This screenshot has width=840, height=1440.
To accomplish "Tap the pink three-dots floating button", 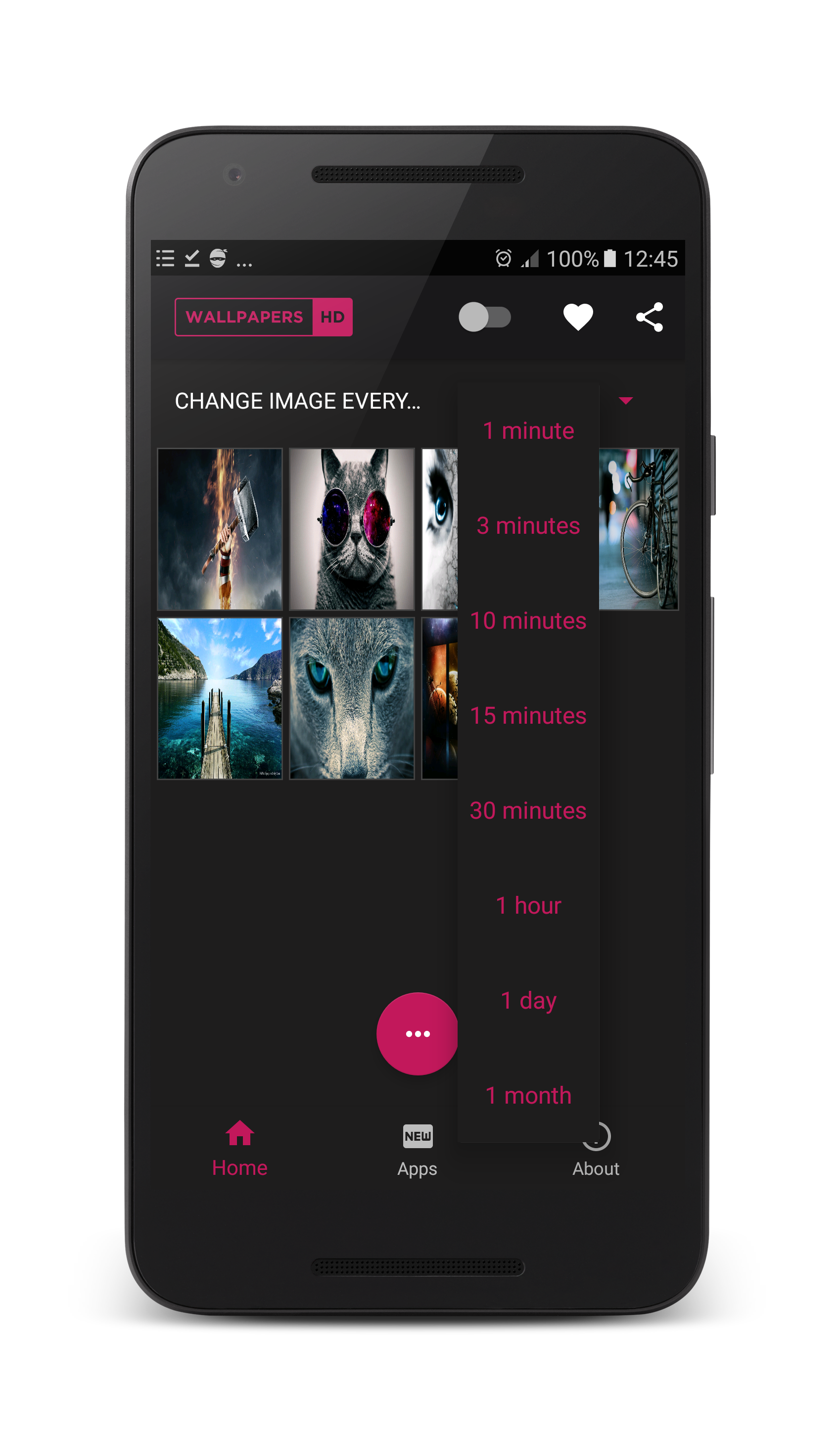I will (417, 1033).
